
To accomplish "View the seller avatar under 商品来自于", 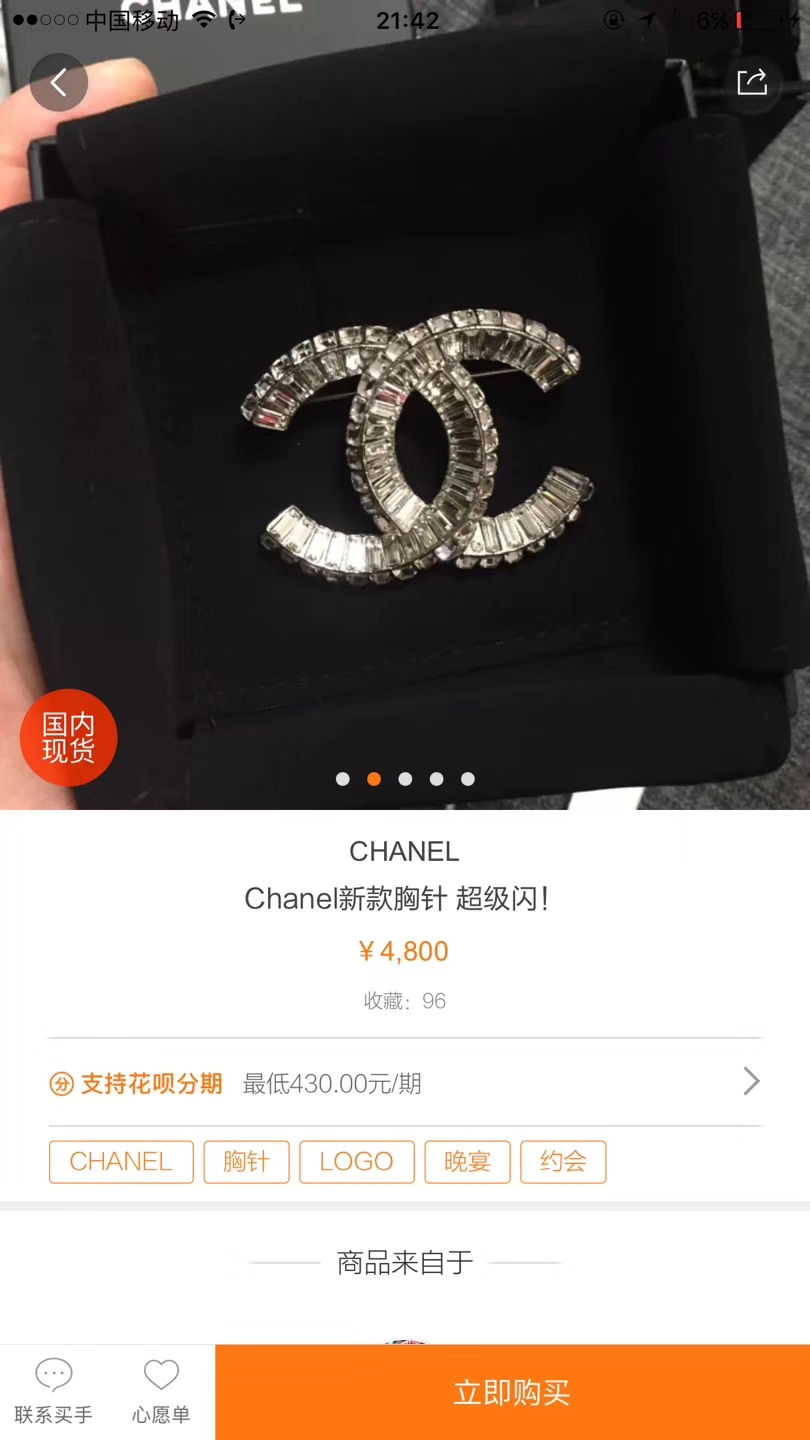I will 404,1350.
